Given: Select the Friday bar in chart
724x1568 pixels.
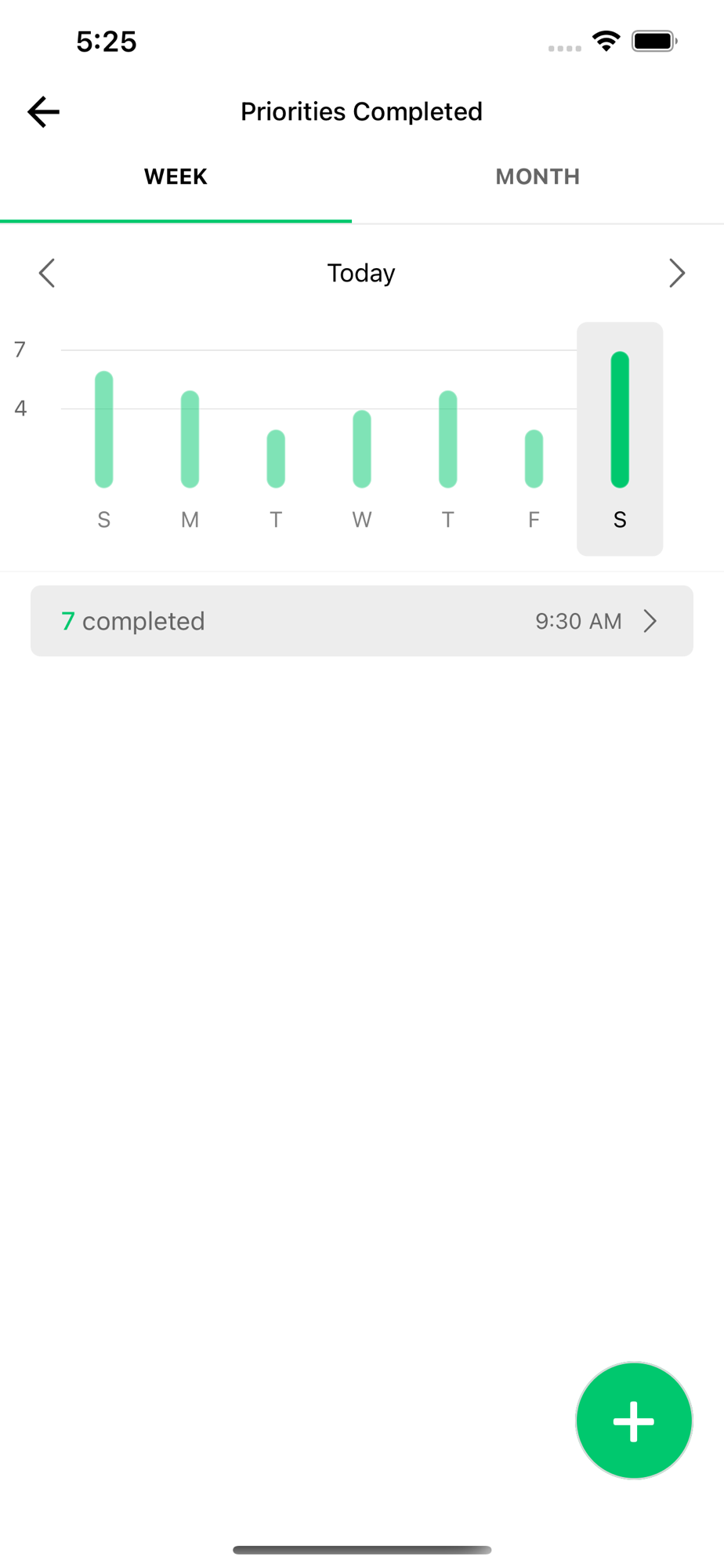Looking at the screenshot, I should point(534,459).
